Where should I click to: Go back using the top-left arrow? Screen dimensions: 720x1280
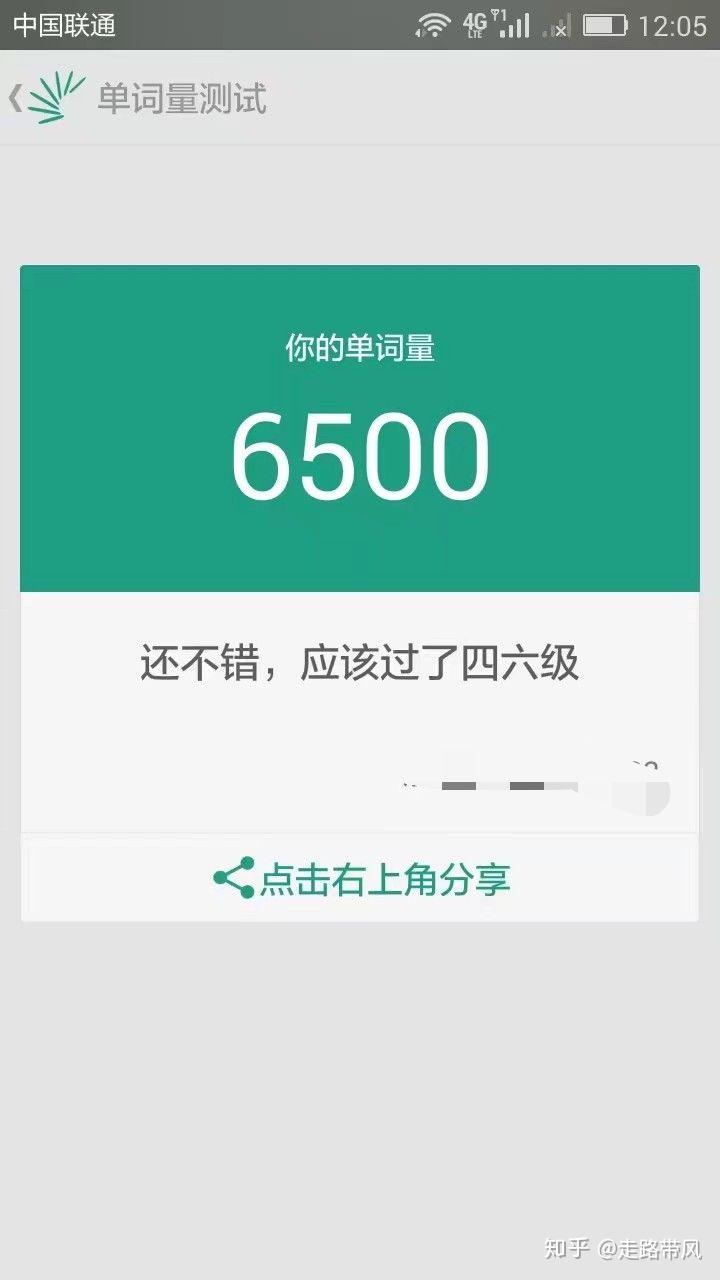tap(16, 99)
